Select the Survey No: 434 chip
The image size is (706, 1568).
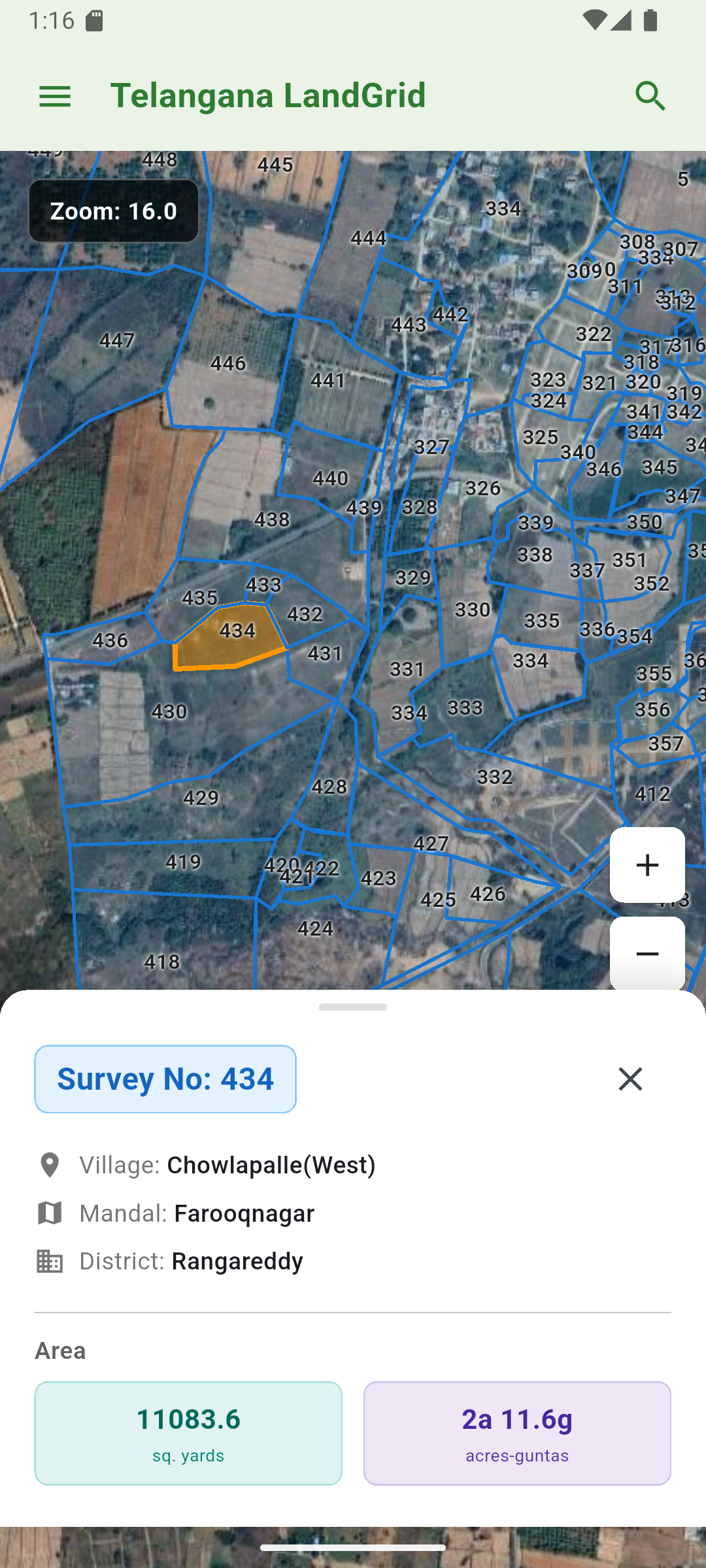165,1079
